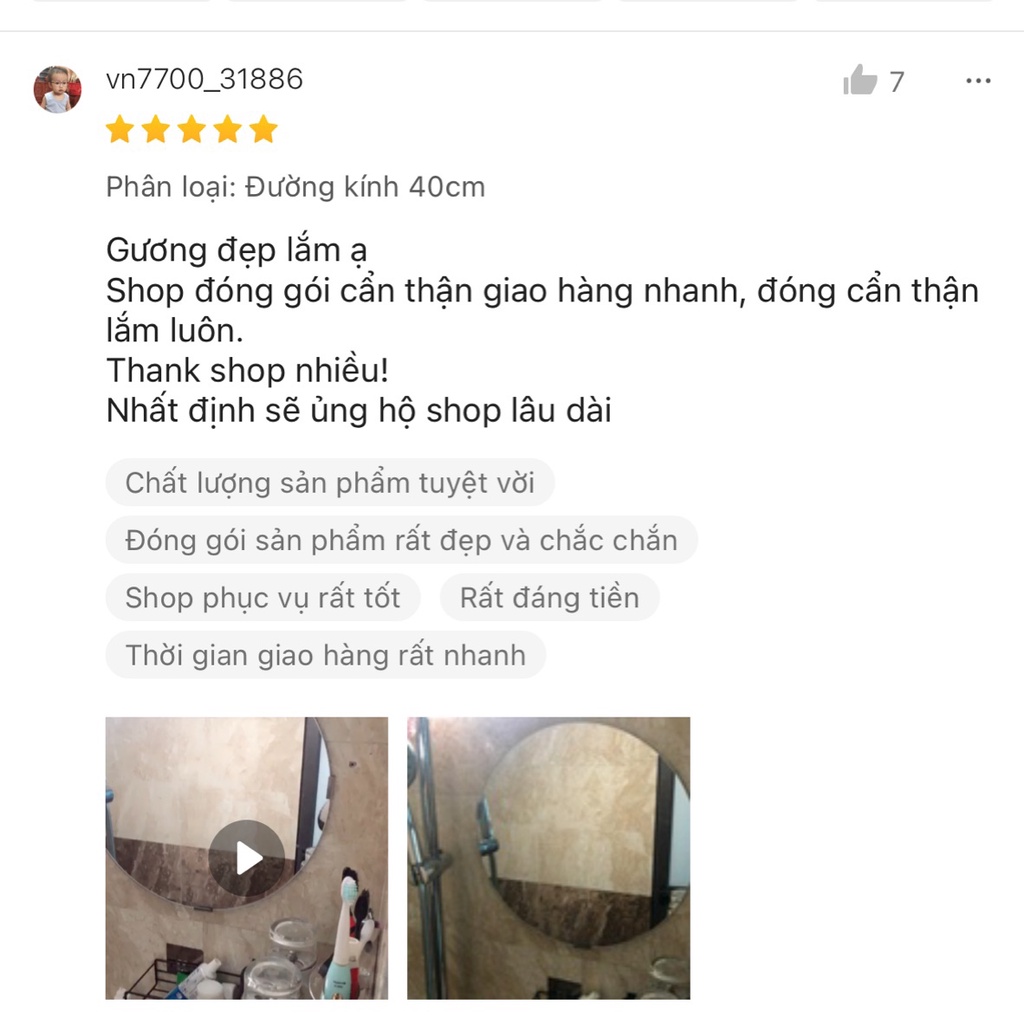Like the review by vn7700_31886
1024x1024 pixels.
tap(860, 81)
